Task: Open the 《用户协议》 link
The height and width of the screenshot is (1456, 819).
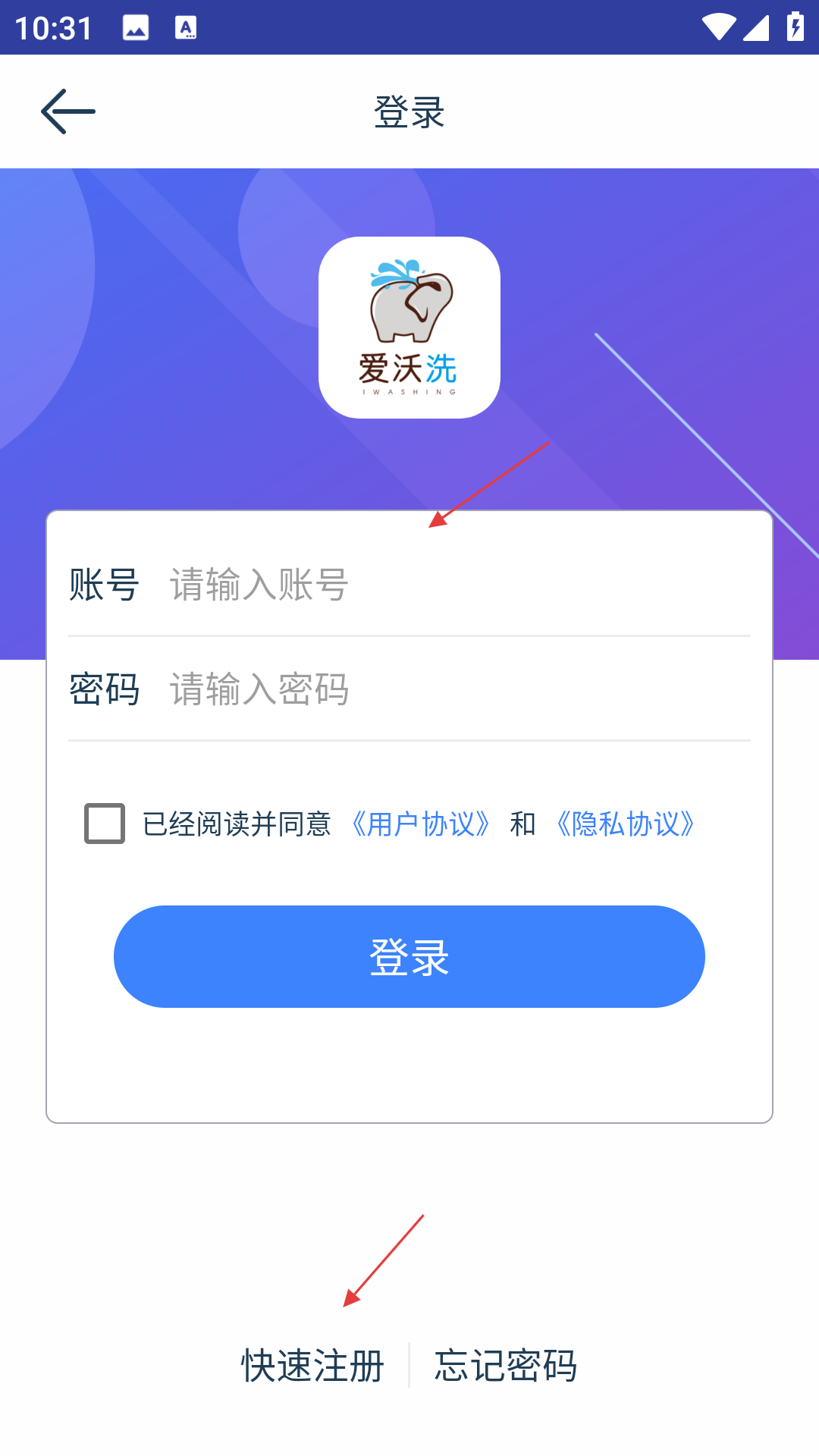Action: [421, 824]
